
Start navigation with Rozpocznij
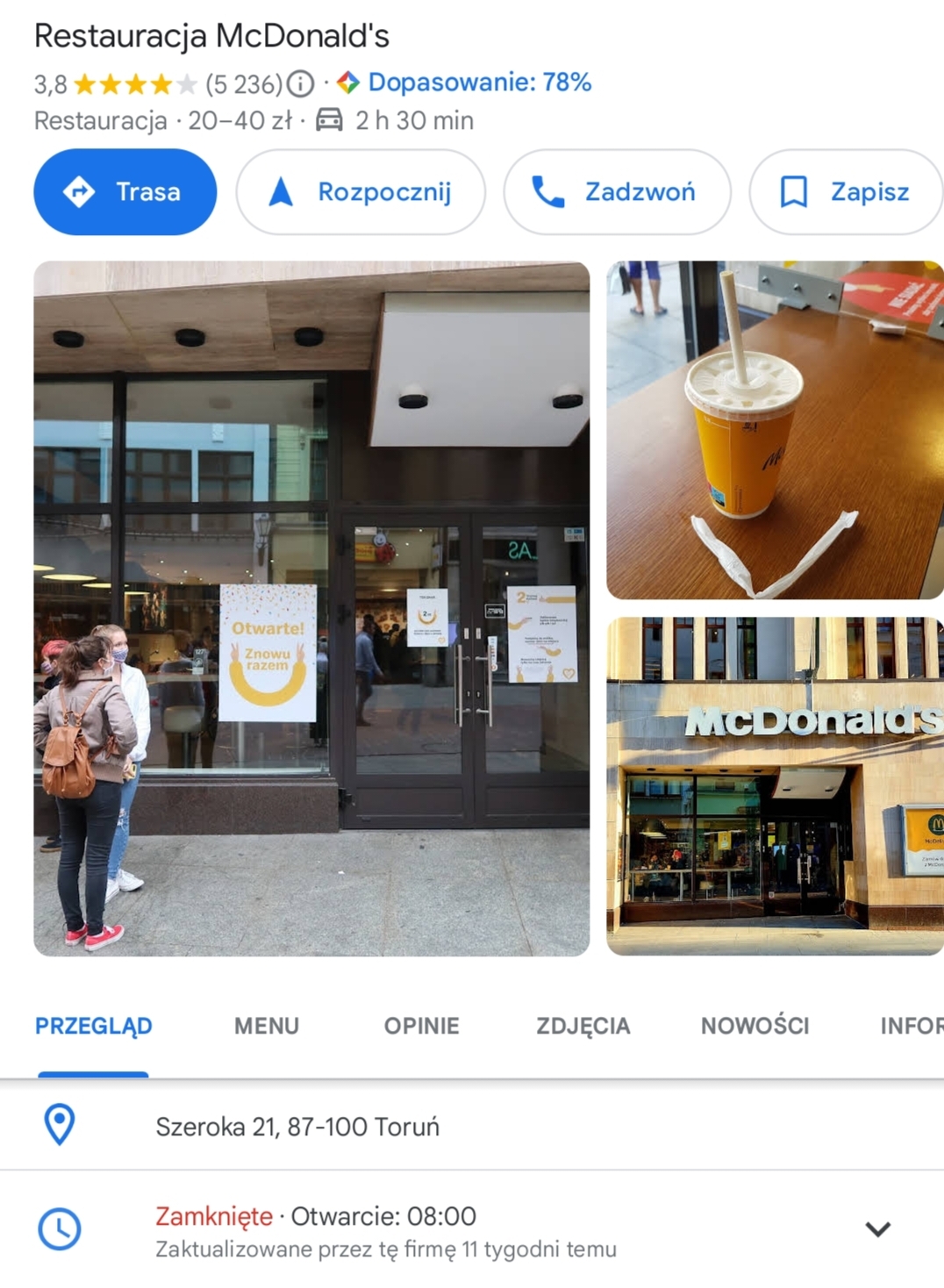click(x=361, y=191)
